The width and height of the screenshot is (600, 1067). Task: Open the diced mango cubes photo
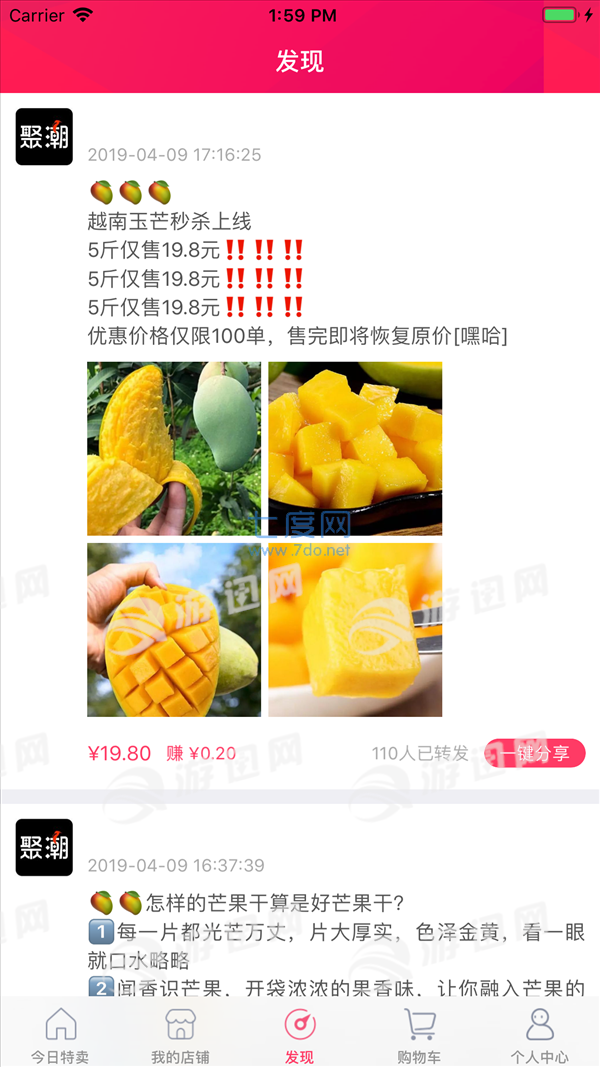[x=355, y=449]
